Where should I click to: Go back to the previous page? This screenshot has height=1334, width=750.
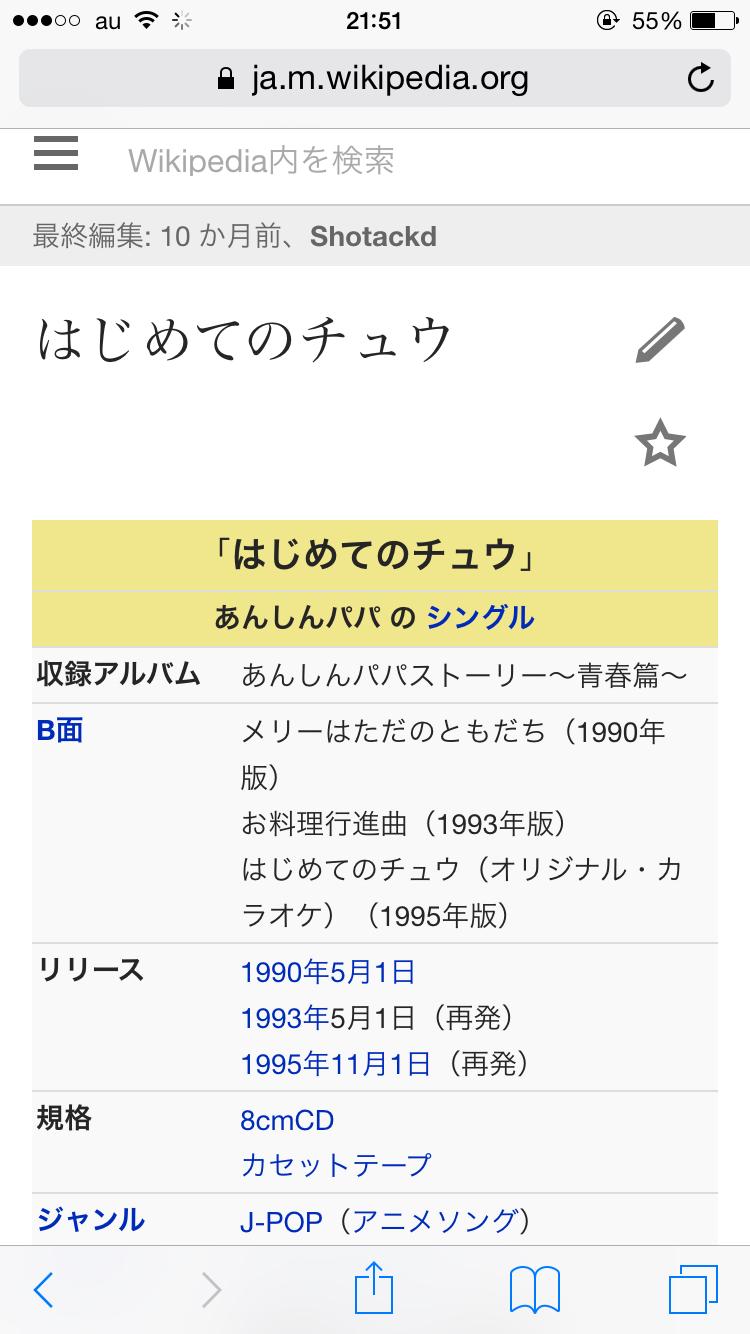tap(44, 1290)
